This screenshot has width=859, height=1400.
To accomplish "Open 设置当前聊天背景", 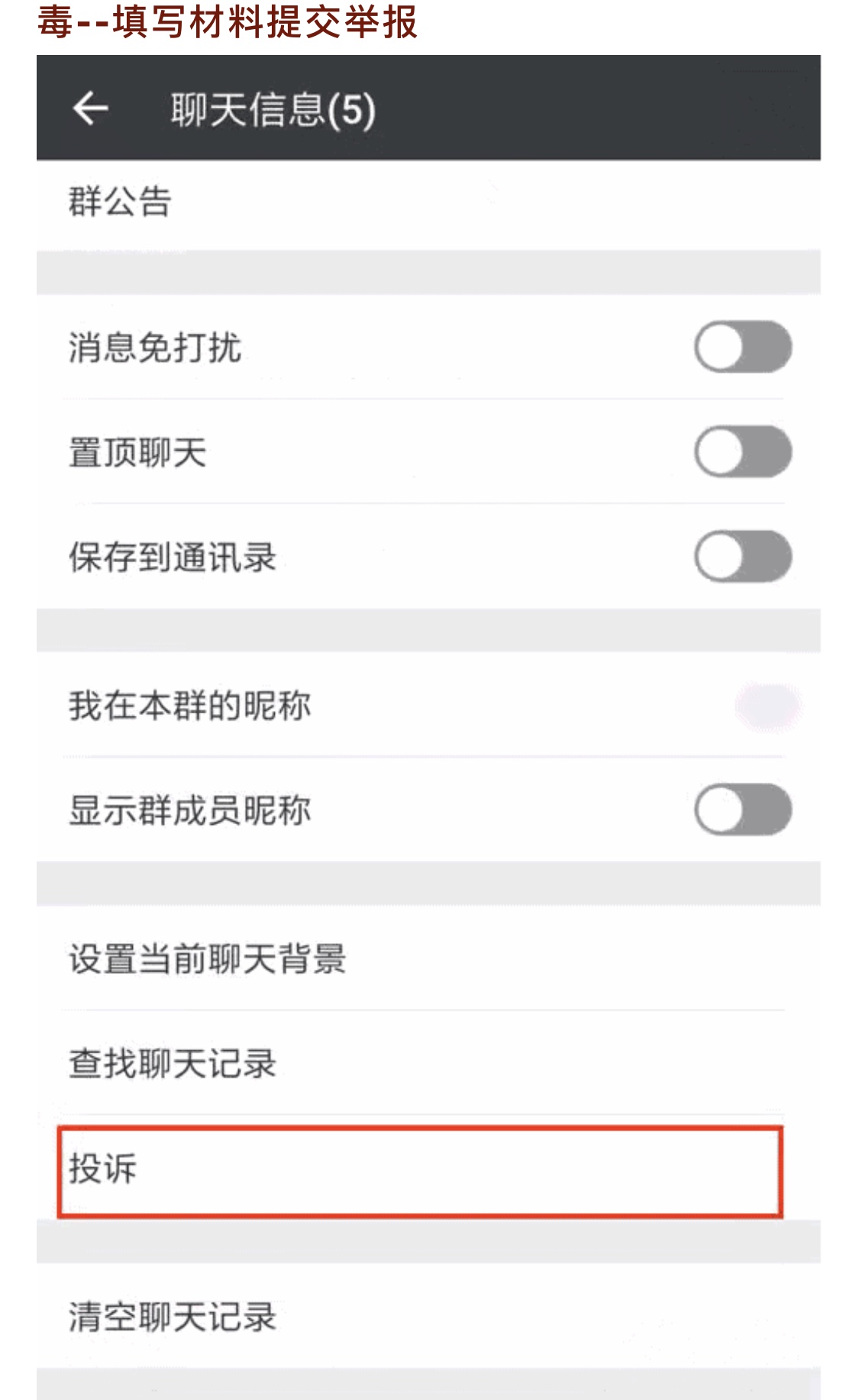I will click(x=428, y=959).
